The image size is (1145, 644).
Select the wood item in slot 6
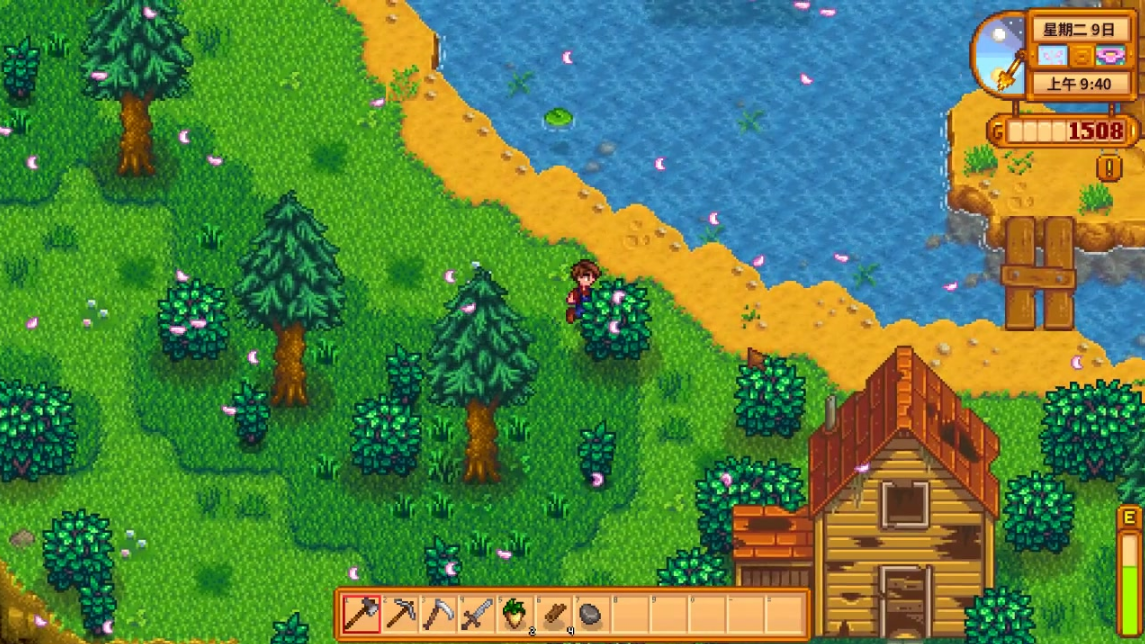[552, 613]
